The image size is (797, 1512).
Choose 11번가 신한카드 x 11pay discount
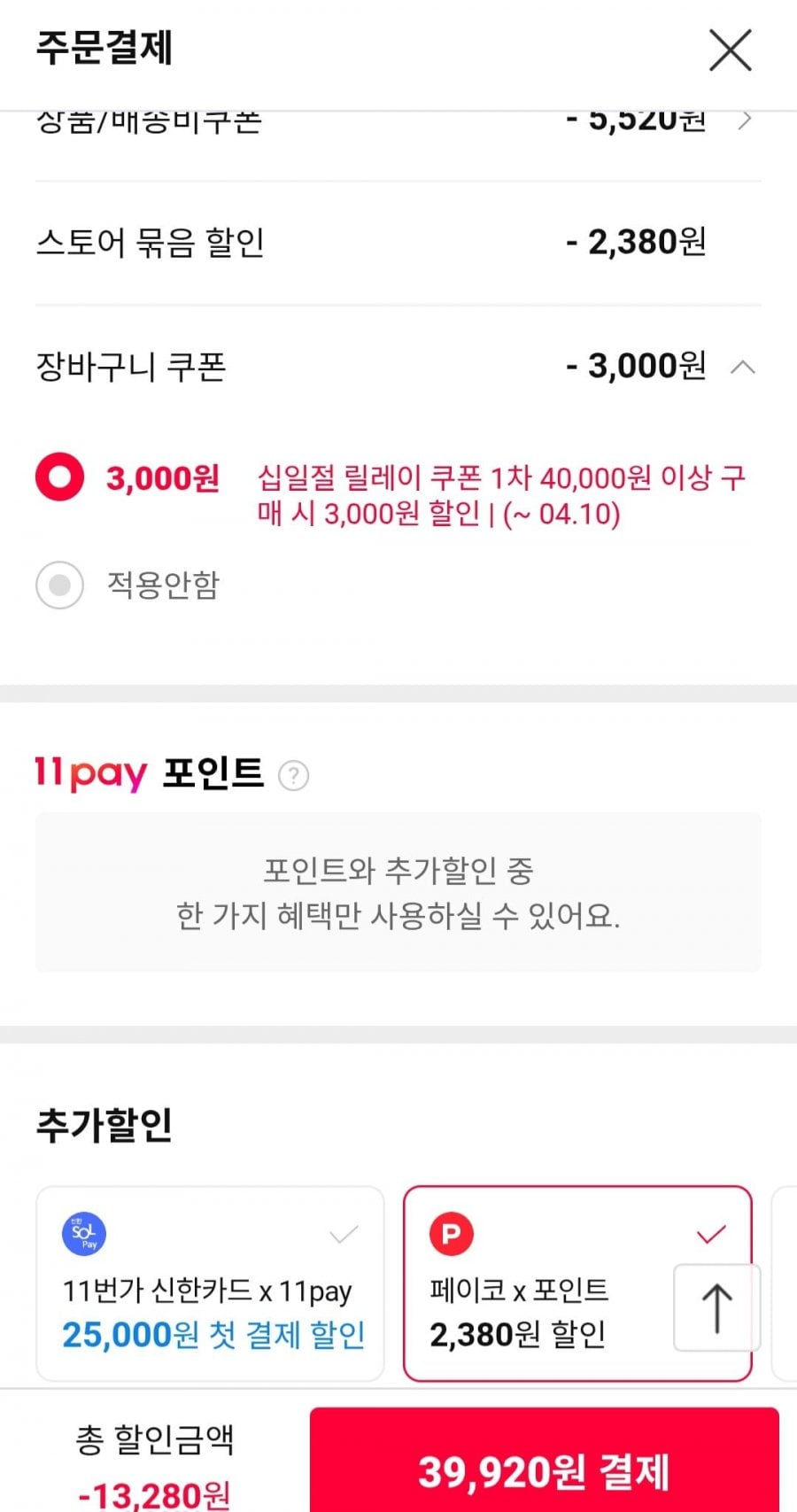click(x=210, y=1284)
